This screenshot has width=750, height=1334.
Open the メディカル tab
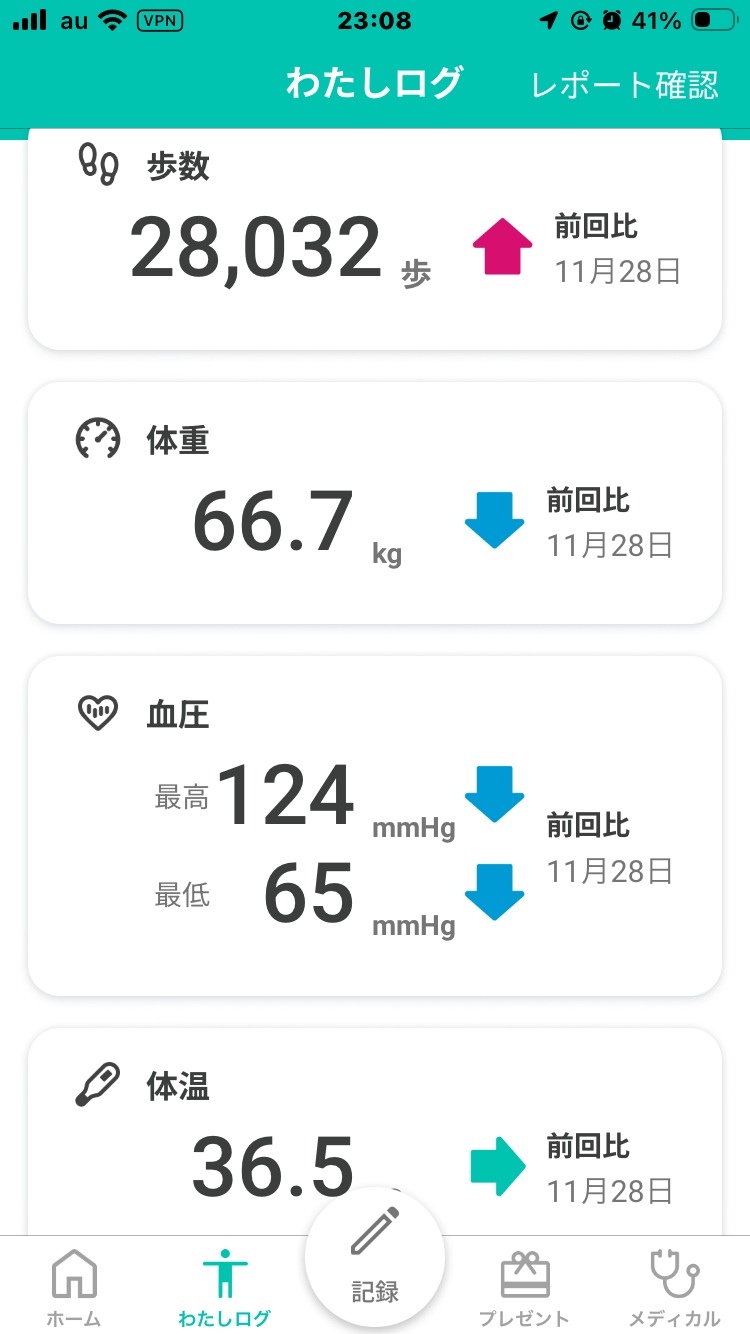674,1288
